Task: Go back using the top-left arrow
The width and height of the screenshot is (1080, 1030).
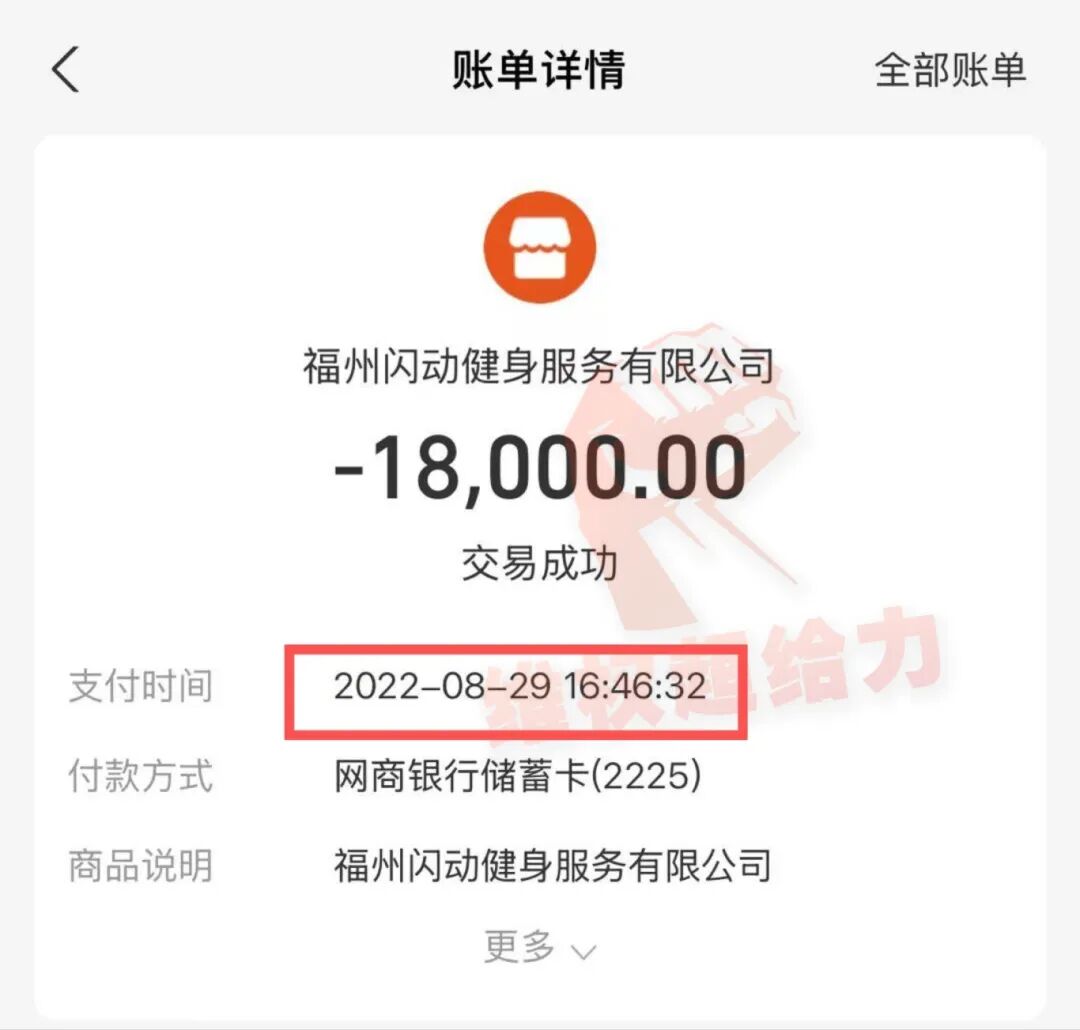Action: click(x=66, y=71)
